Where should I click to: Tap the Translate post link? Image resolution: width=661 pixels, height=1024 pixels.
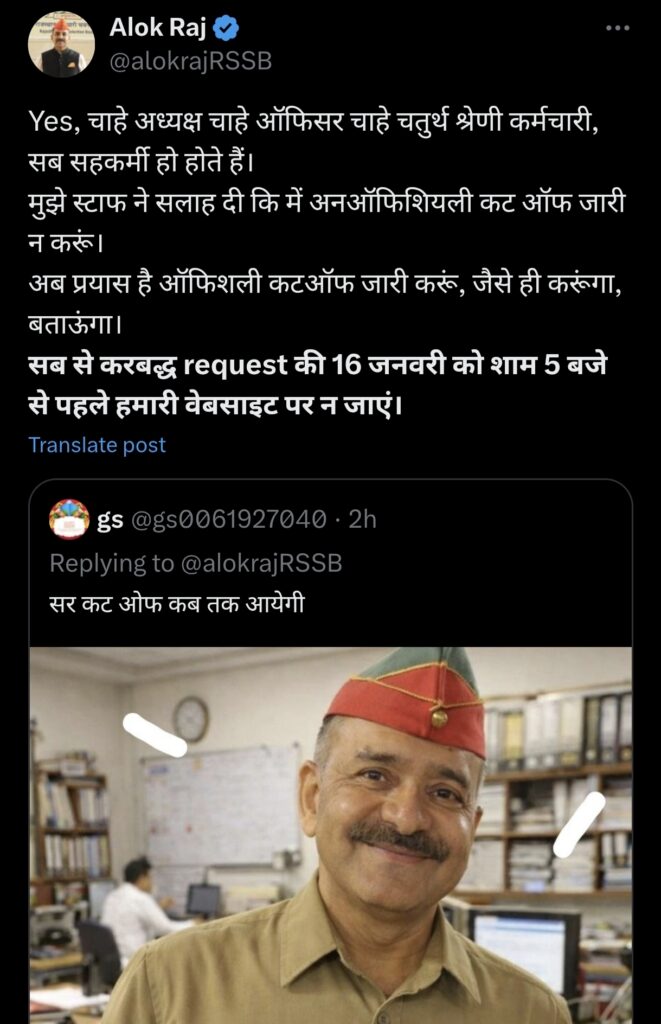[x=97, y=444]
